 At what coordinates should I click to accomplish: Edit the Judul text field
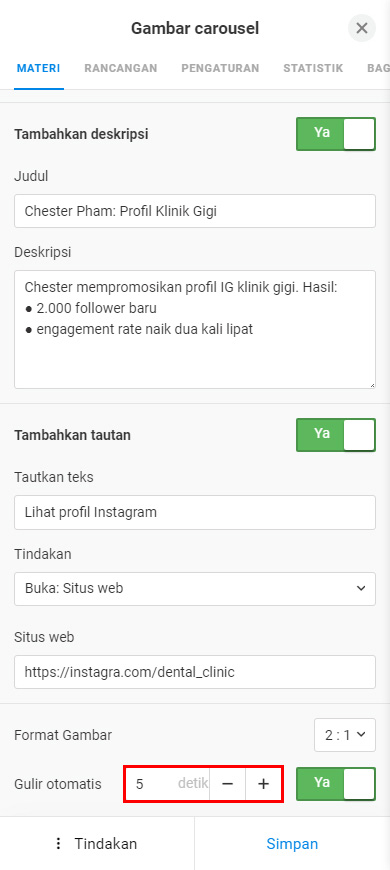pos(195,211)
